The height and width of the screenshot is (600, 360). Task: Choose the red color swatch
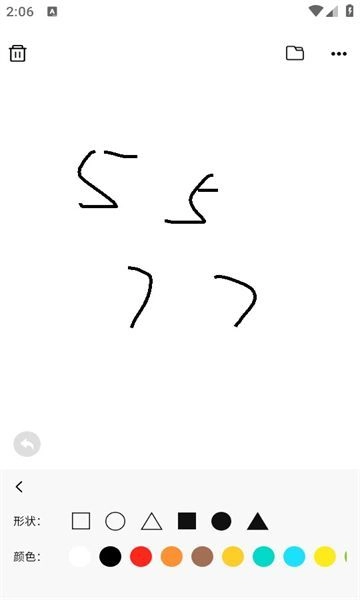tap(141, 556)
